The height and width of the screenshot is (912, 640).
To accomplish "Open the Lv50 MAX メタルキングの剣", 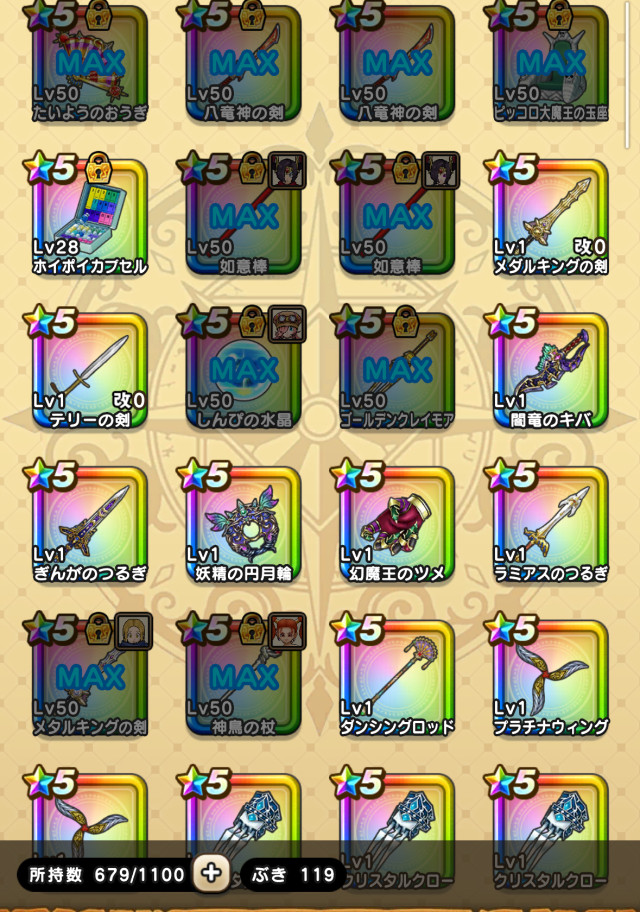I will pyautogui.click(x=90, y=679).
